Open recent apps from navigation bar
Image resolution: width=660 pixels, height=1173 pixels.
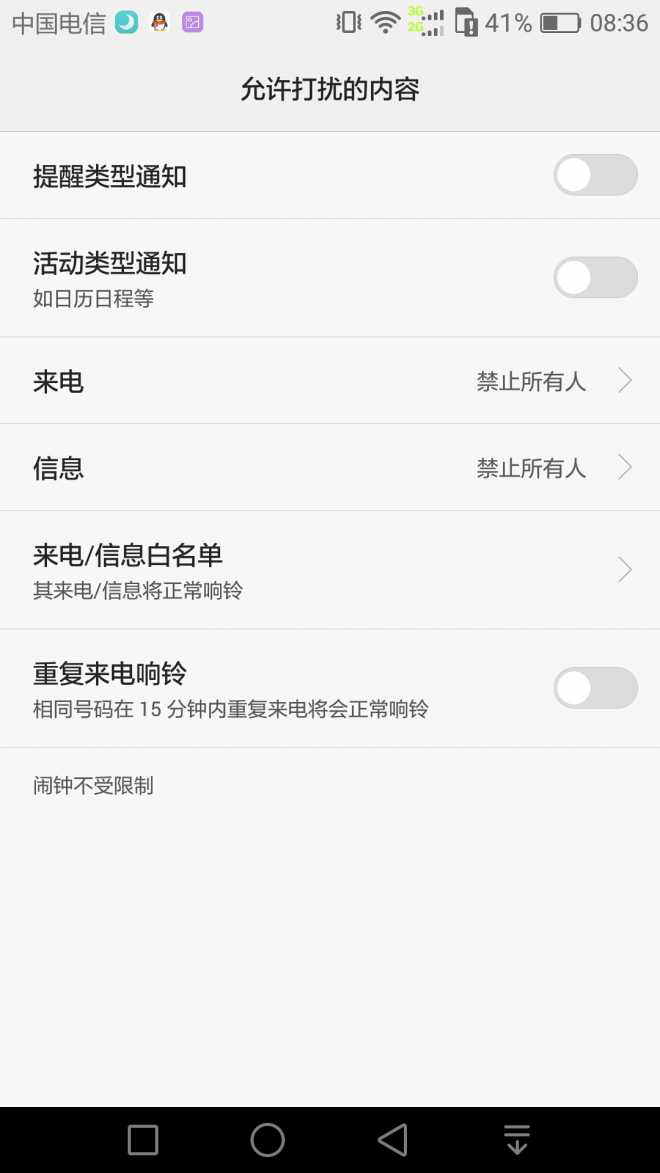143,1140
